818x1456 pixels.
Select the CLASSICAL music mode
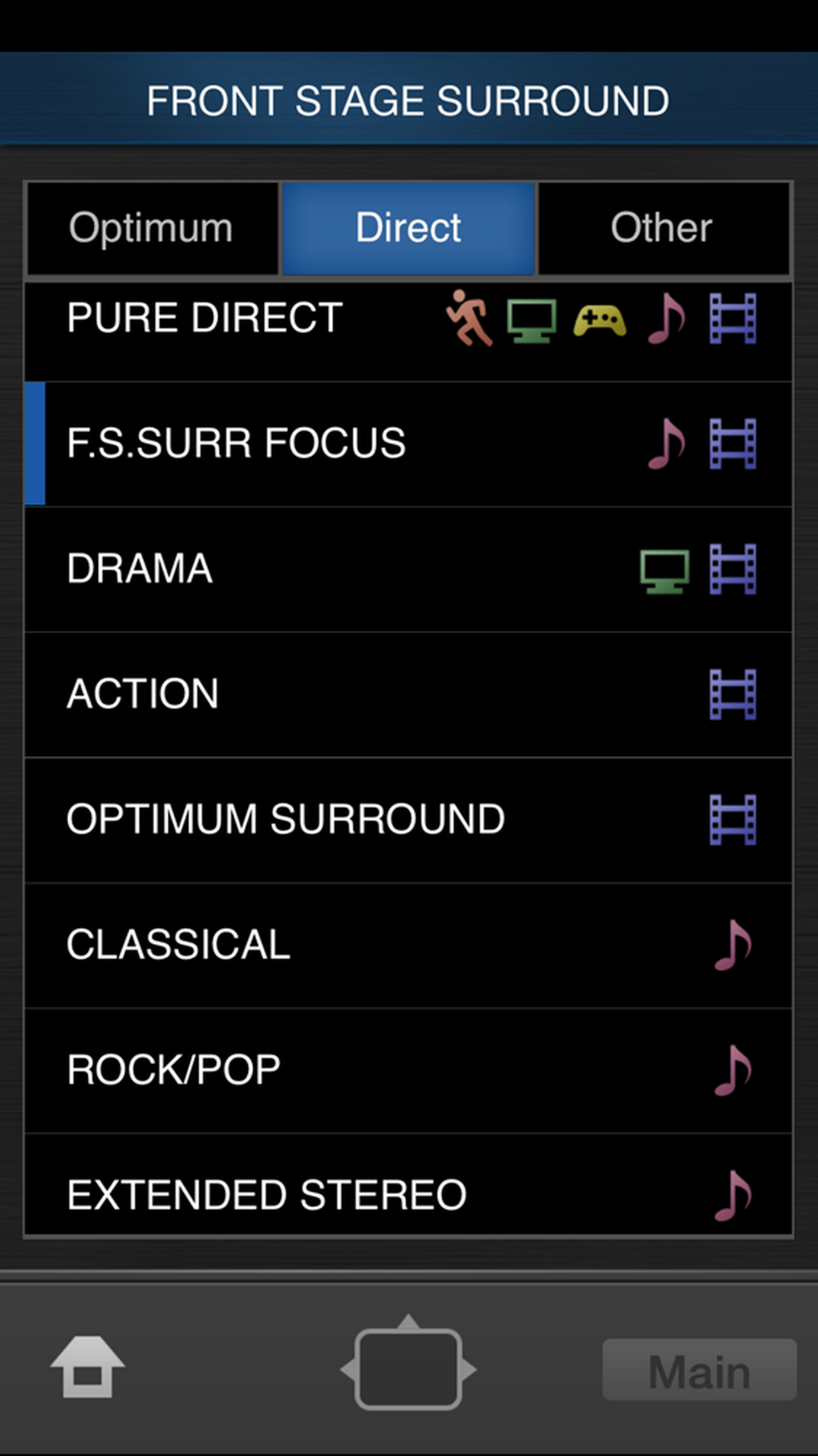(179, 945)
